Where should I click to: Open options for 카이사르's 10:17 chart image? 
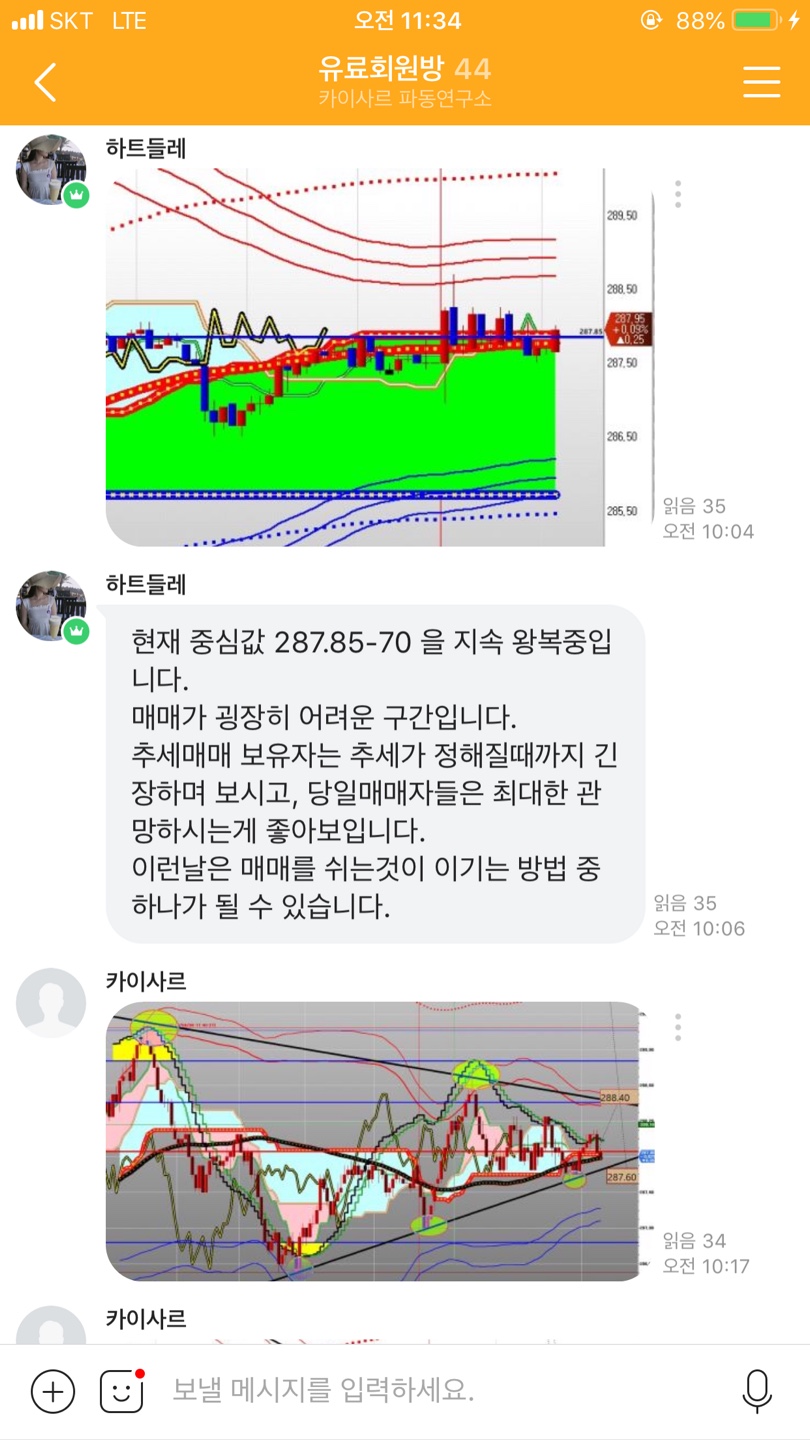coord(678,1027)
